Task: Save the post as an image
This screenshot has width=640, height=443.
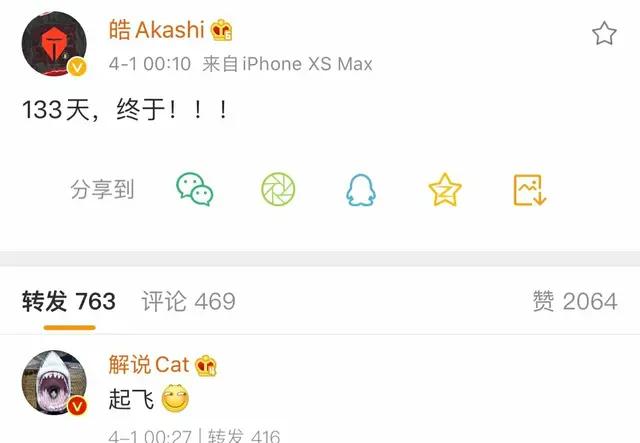Action: tap(529, 189)
